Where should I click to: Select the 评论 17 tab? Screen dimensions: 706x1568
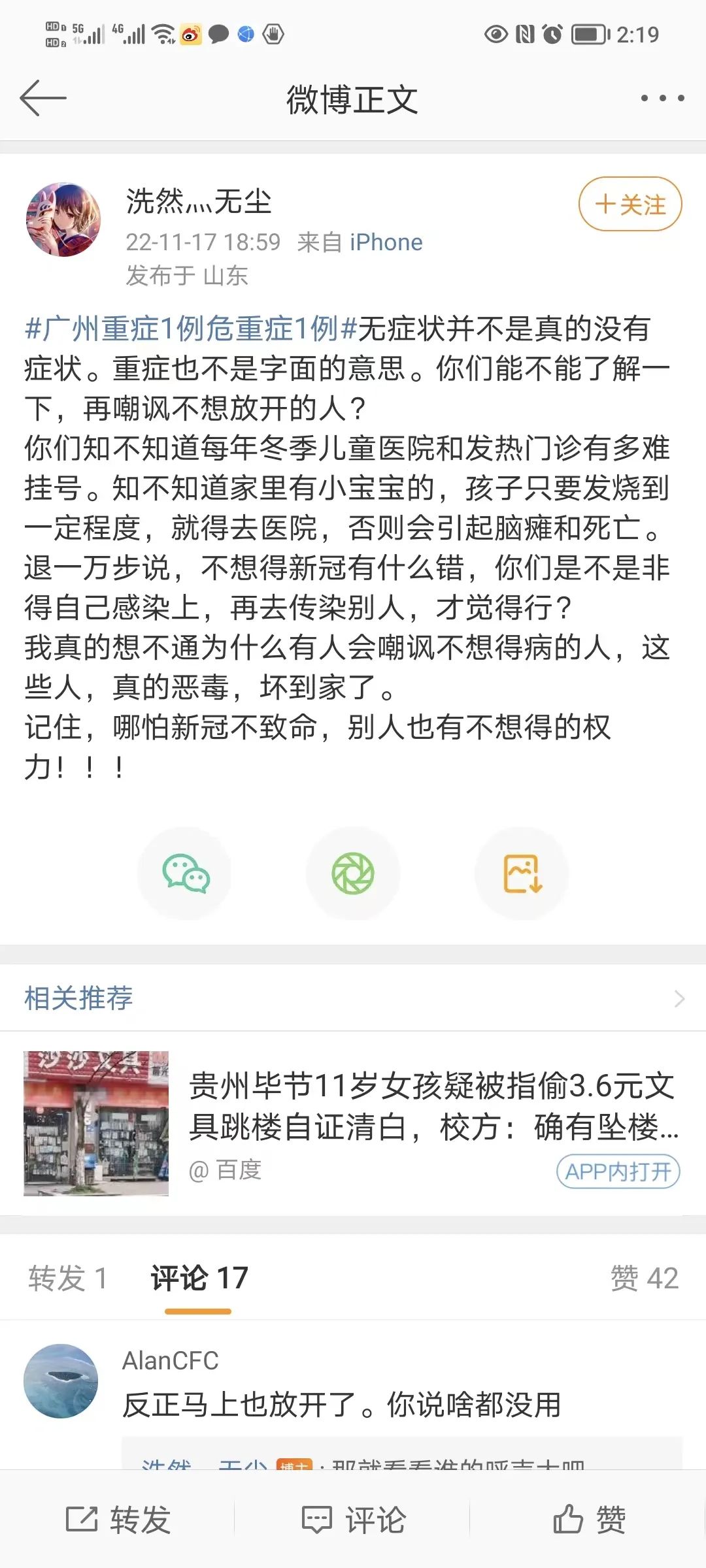(199, 1278)
